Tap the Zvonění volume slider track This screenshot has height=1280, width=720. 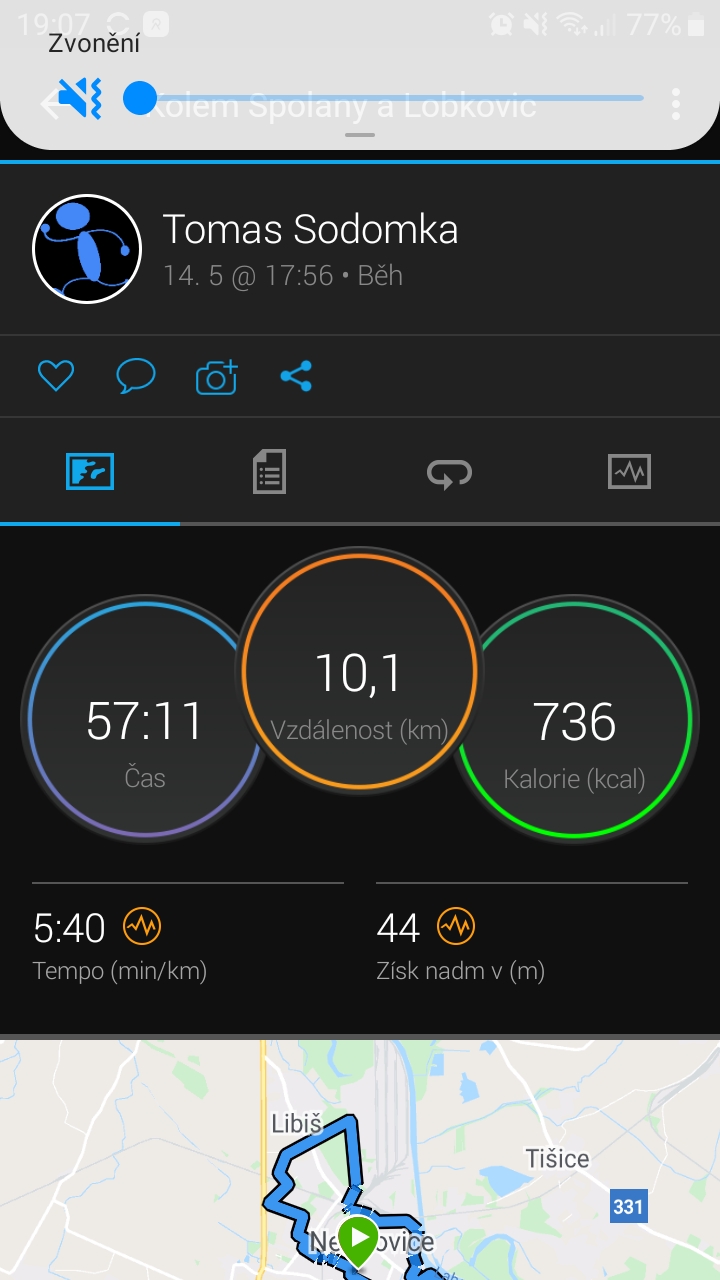(x=391, y=98)
